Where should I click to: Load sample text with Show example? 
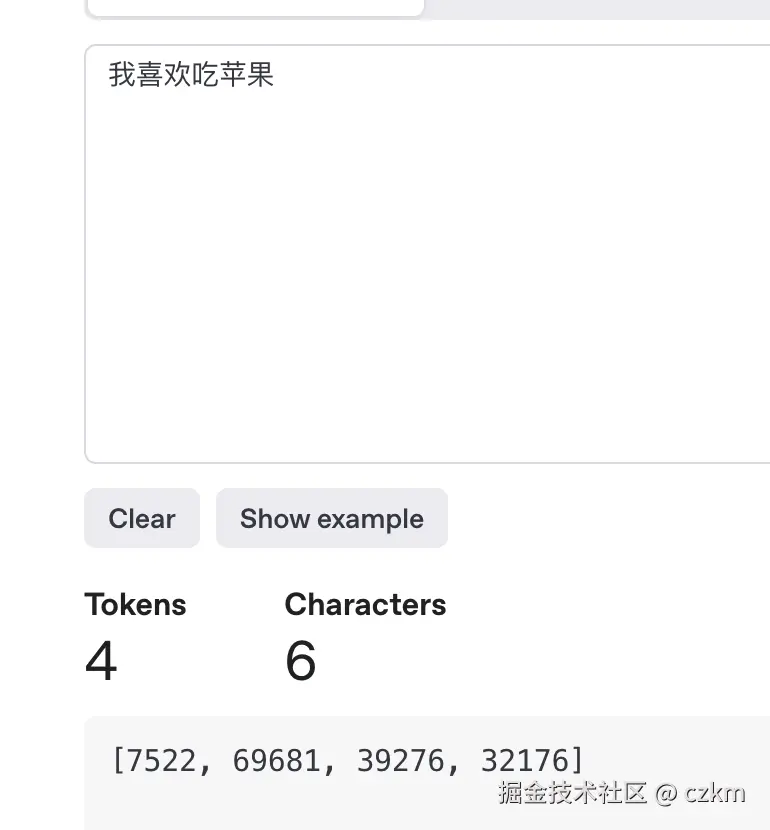click(331, 518)
